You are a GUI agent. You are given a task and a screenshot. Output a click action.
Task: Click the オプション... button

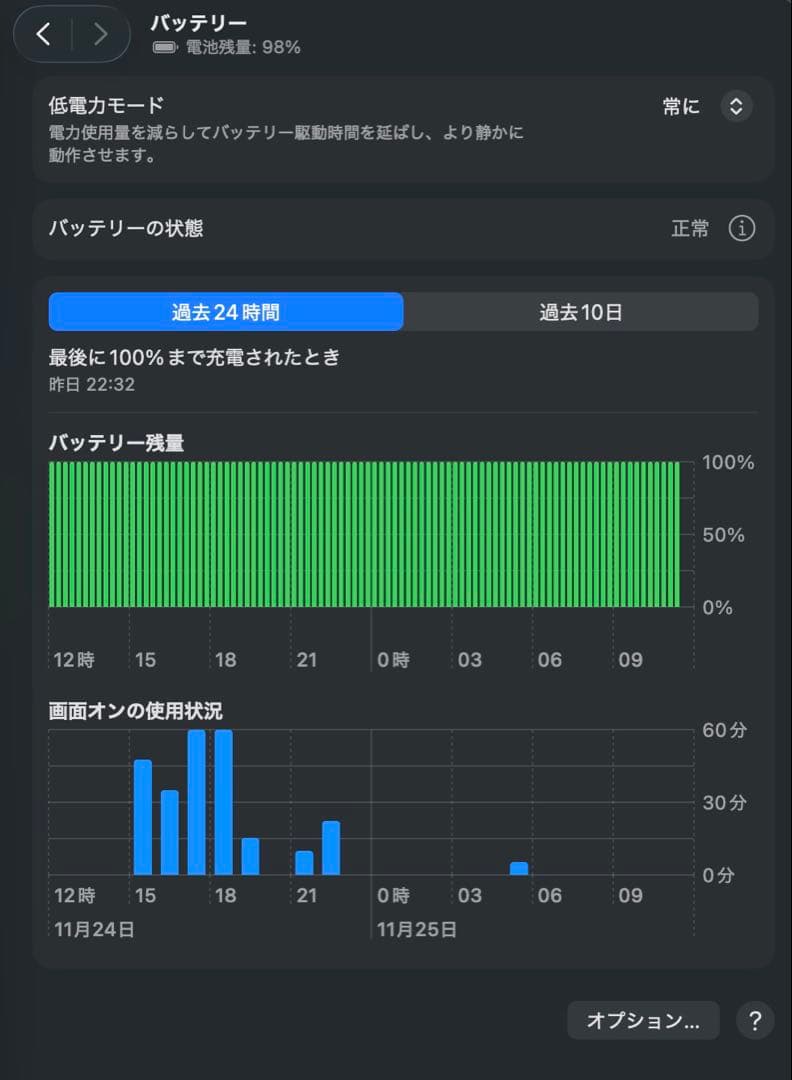(x=643, y=1021)
